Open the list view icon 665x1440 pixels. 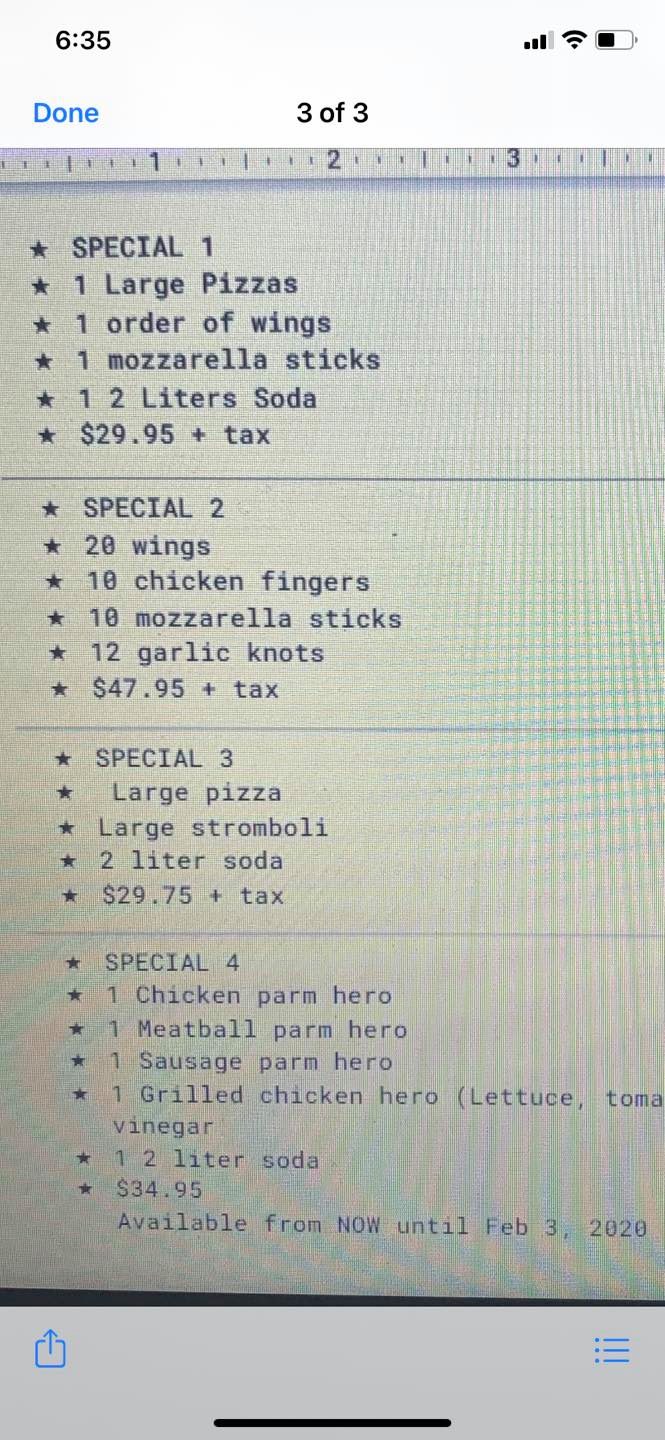[x=611, y=1350]
